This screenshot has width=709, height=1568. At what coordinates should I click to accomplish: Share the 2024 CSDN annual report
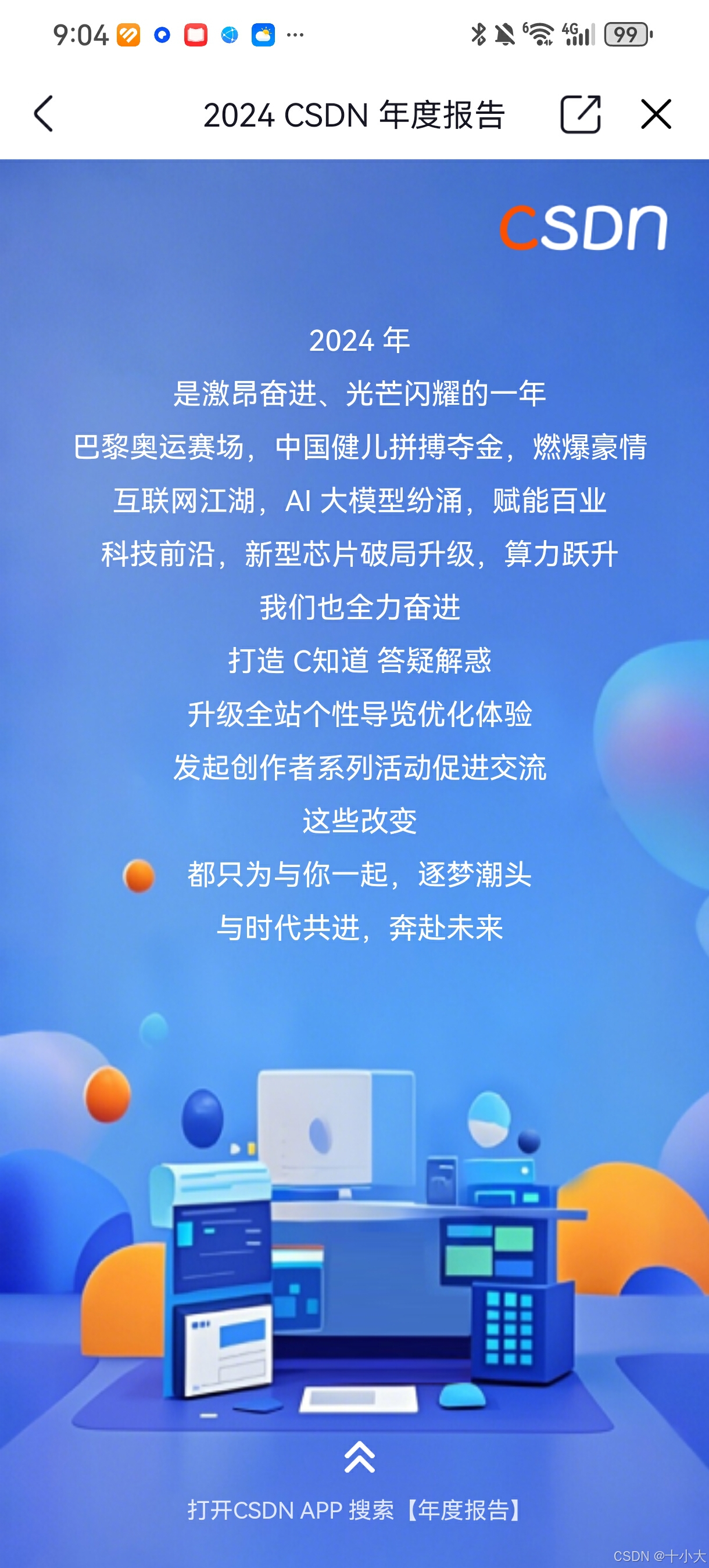tap(580, 114)
